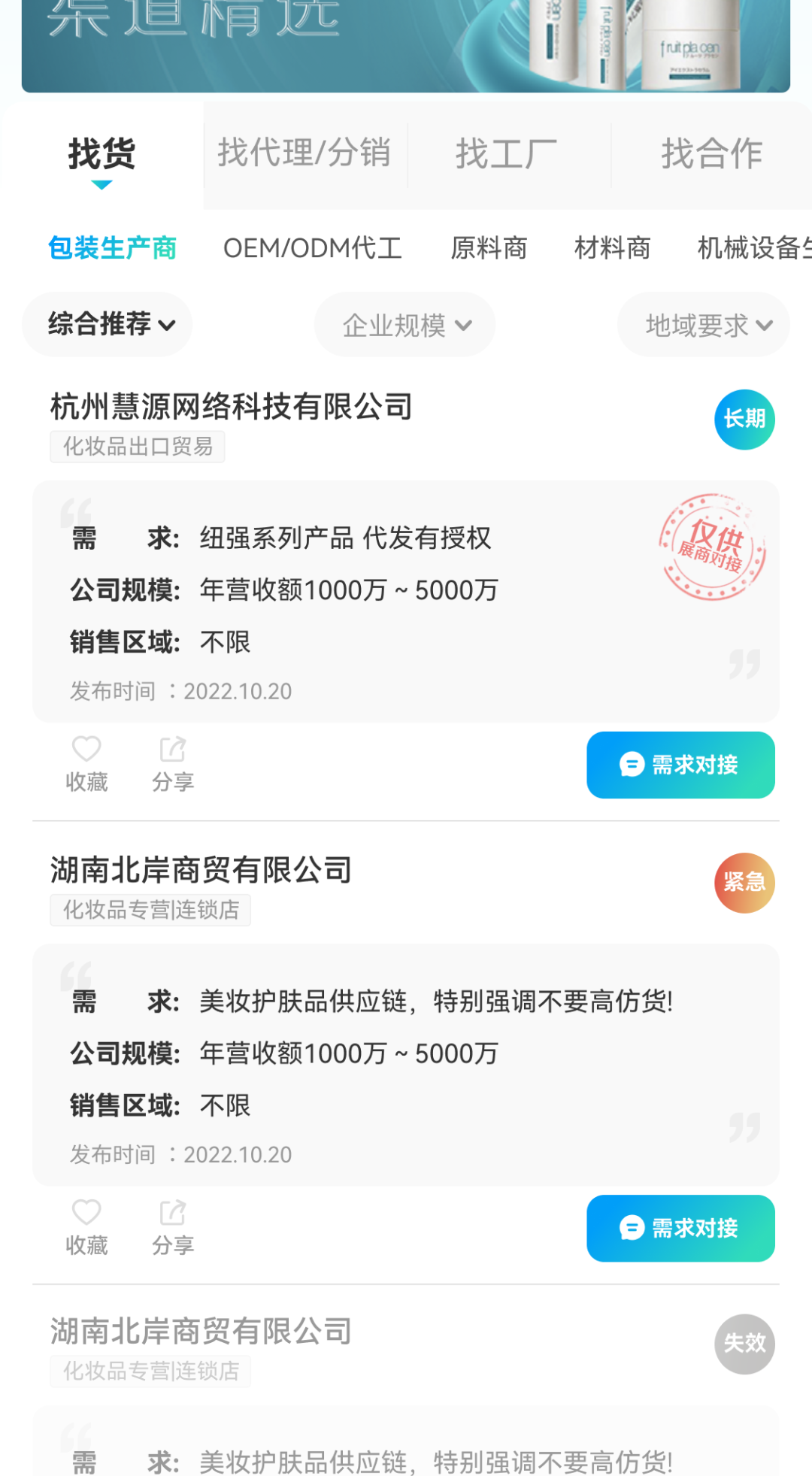This screenshot has width=812, height=1476.
Task: Switch filter to OEM/ODM代工
Action: coord(314,248)
